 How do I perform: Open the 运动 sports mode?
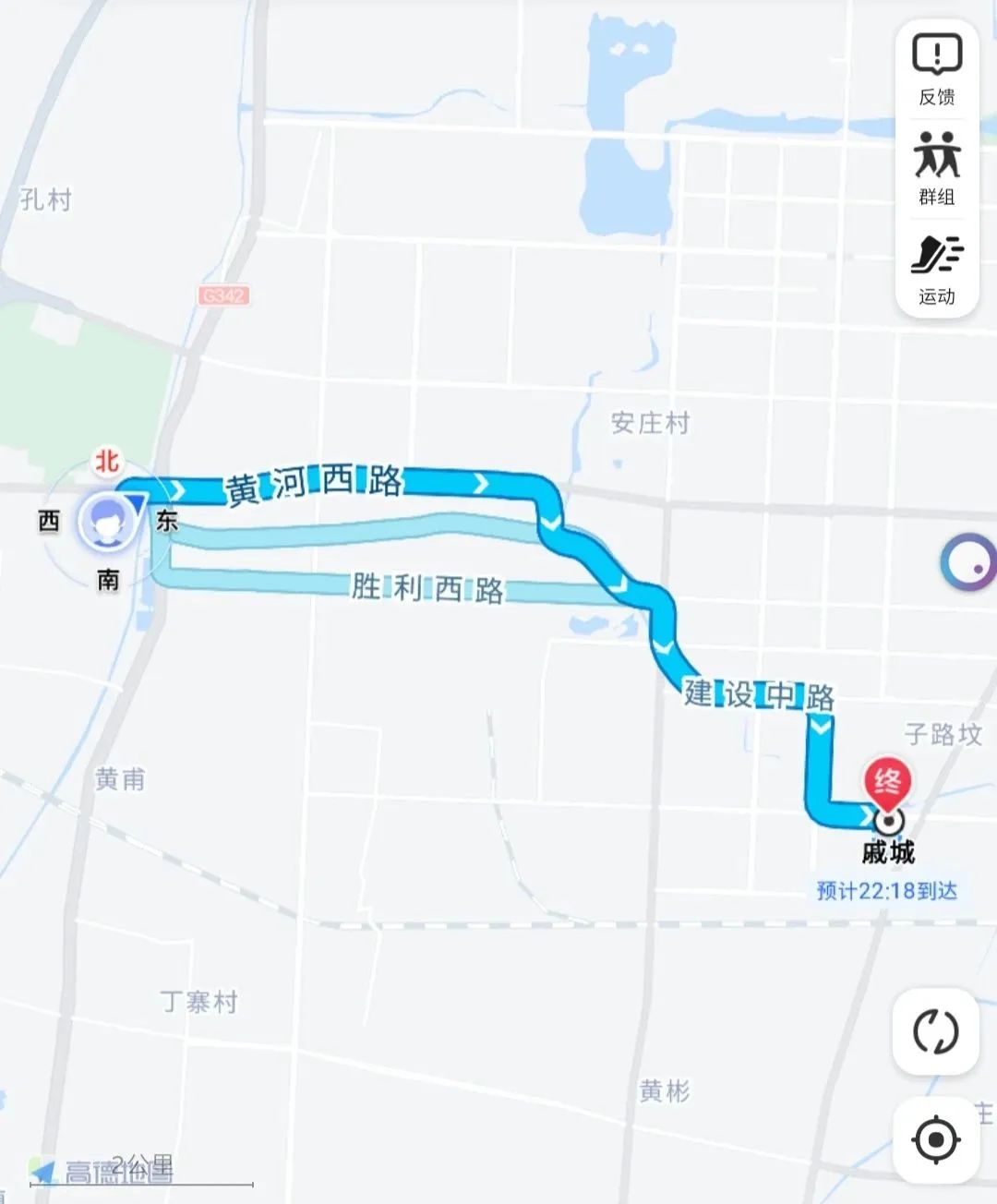[x=936, y=268]
